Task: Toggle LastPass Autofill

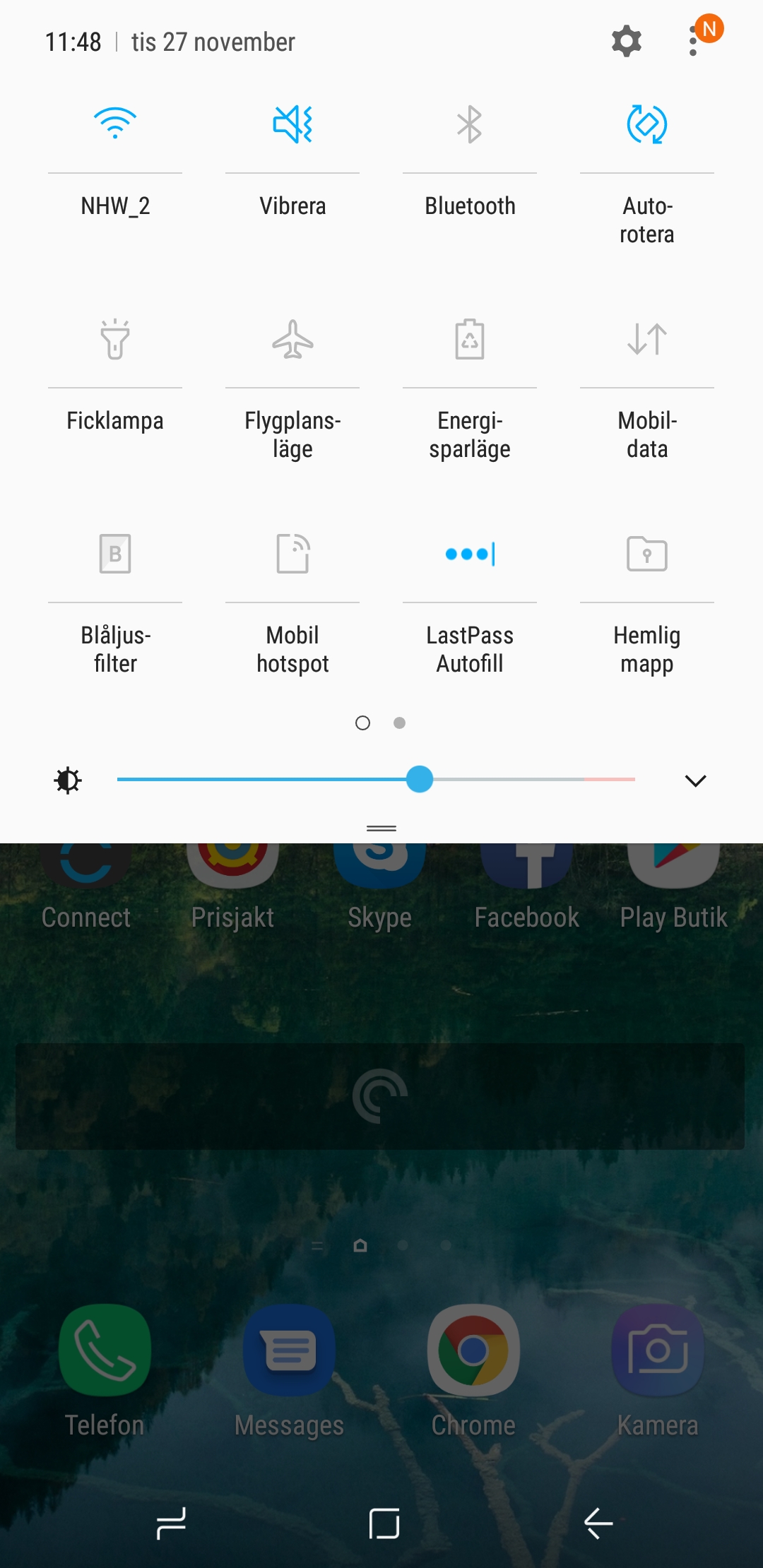Action: coord(470,554)
